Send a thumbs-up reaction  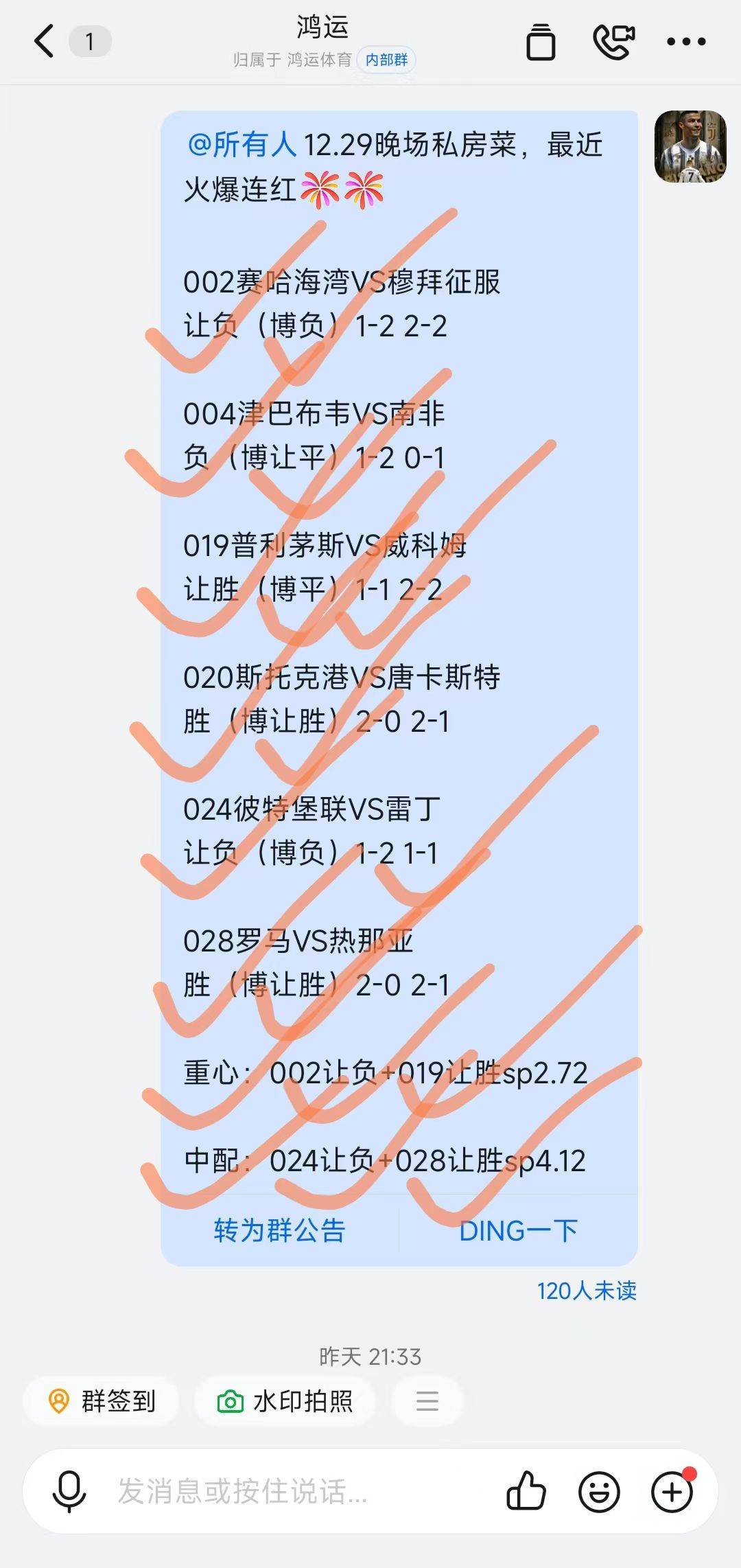(526, 1492)
